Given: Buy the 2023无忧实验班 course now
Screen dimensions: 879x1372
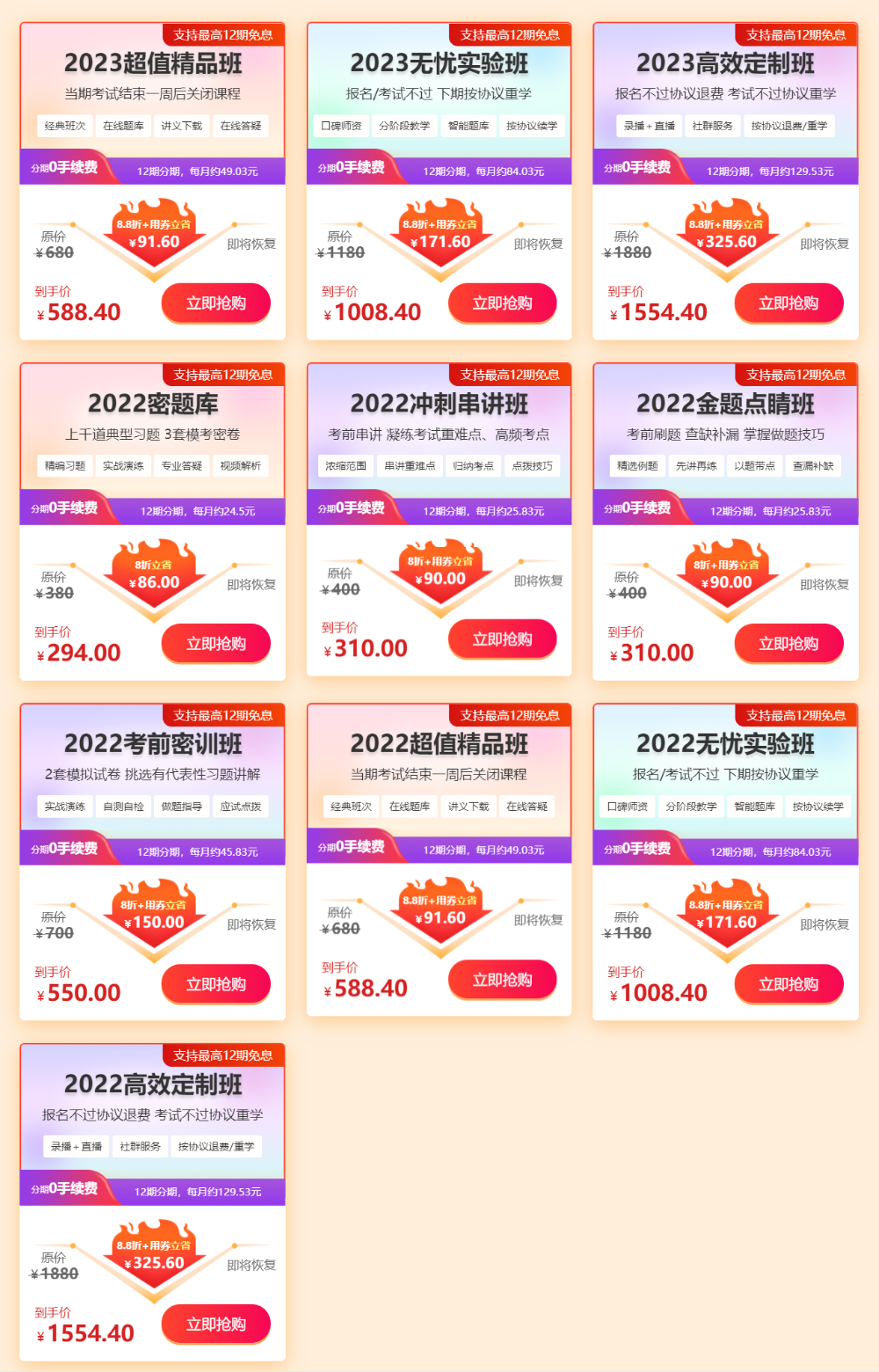Looking at the screenshot, I should point(502,303).
